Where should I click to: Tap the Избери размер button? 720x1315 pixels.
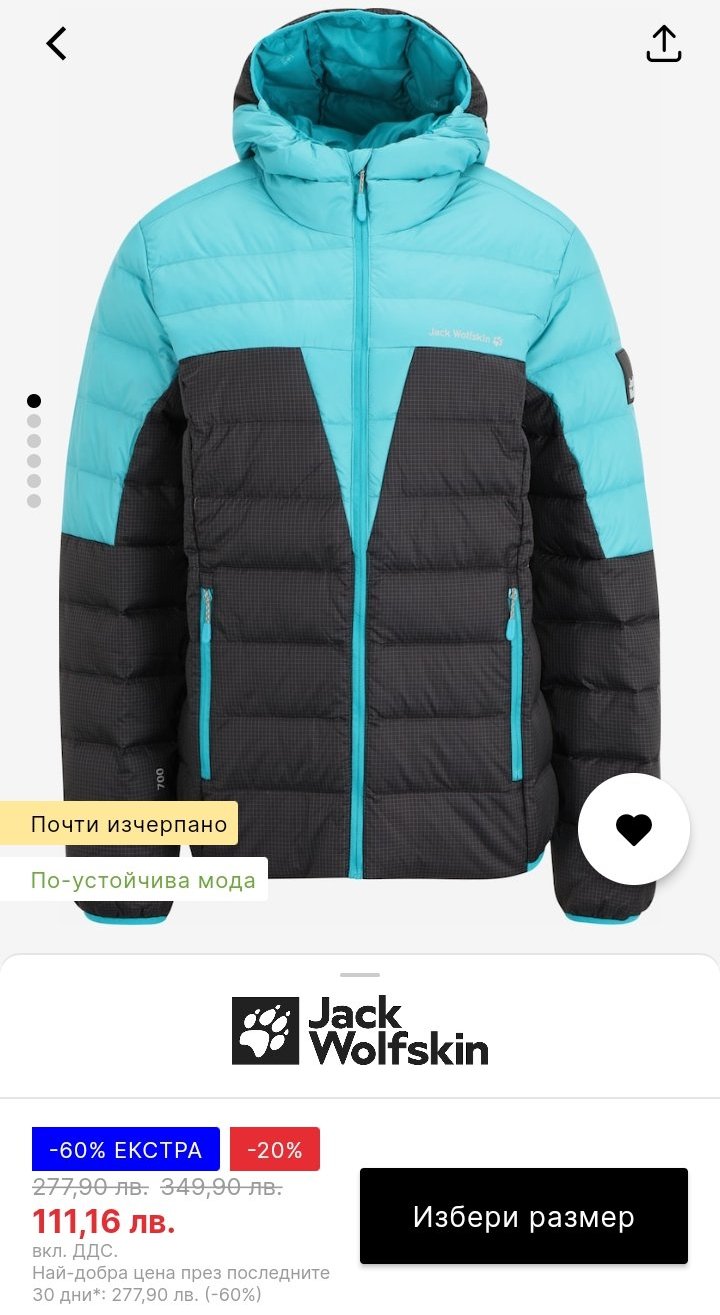(523, 1216)
